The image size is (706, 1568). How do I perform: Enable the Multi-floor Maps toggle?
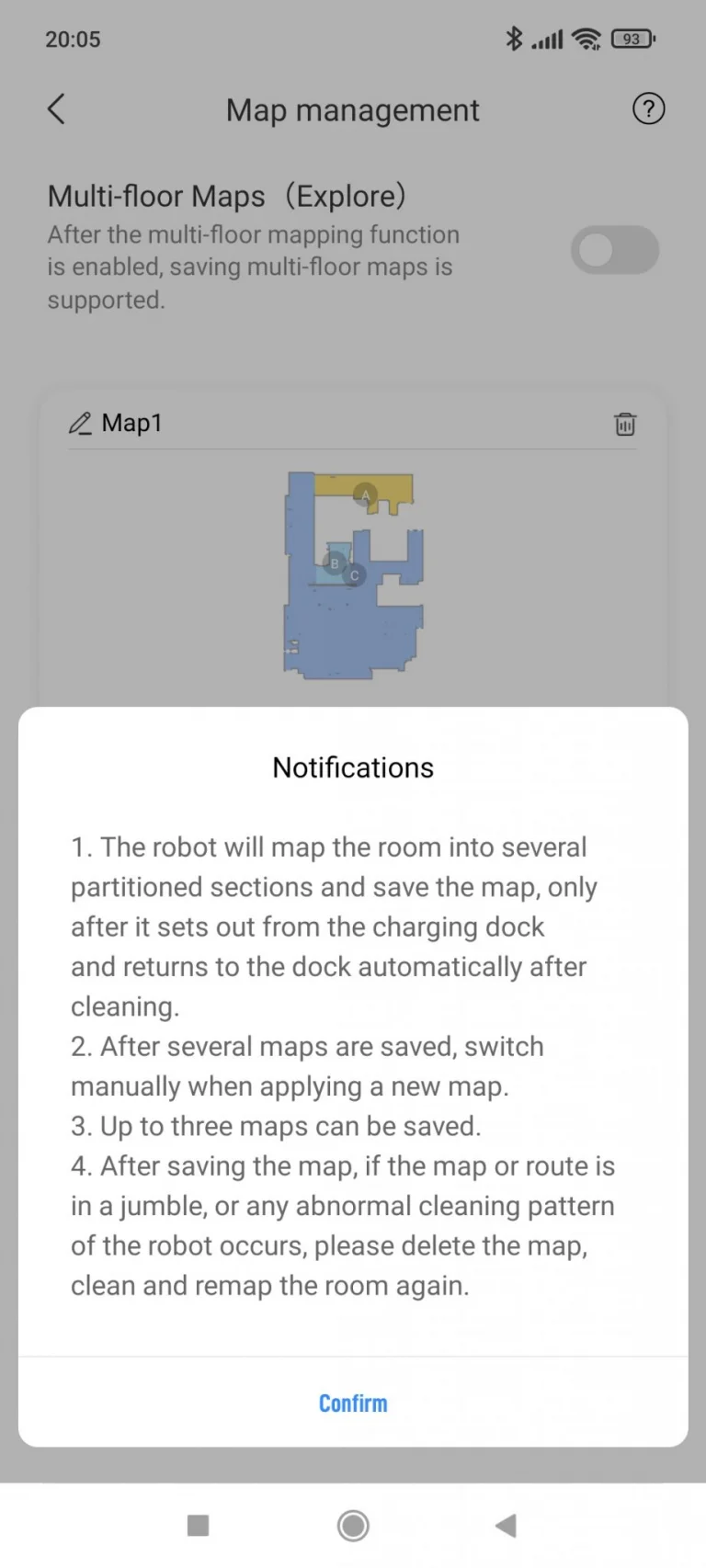pyautogui.click(x=615, y=250)
